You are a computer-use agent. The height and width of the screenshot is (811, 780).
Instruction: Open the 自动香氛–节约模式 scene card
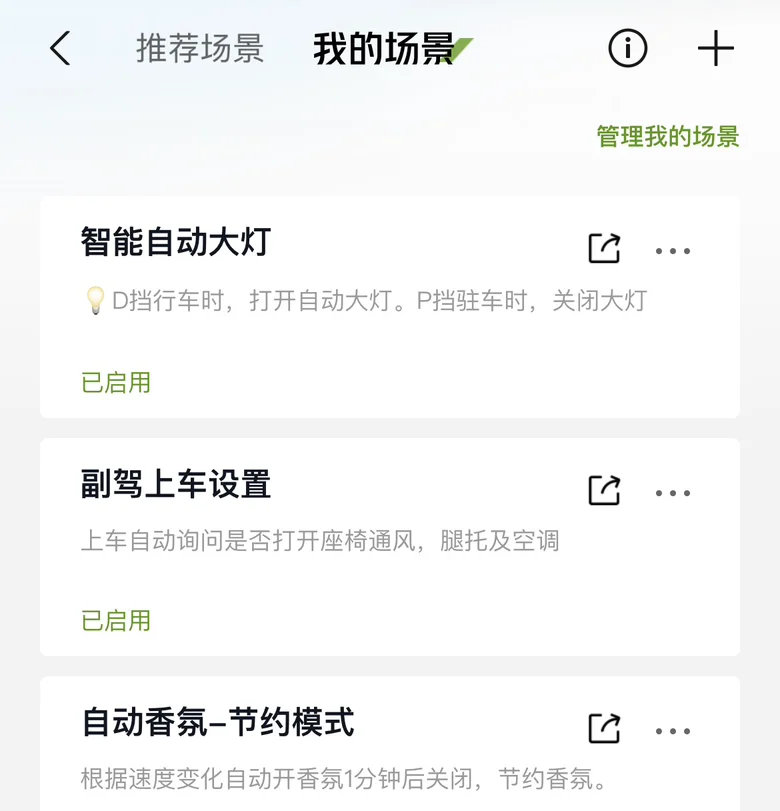300,770
